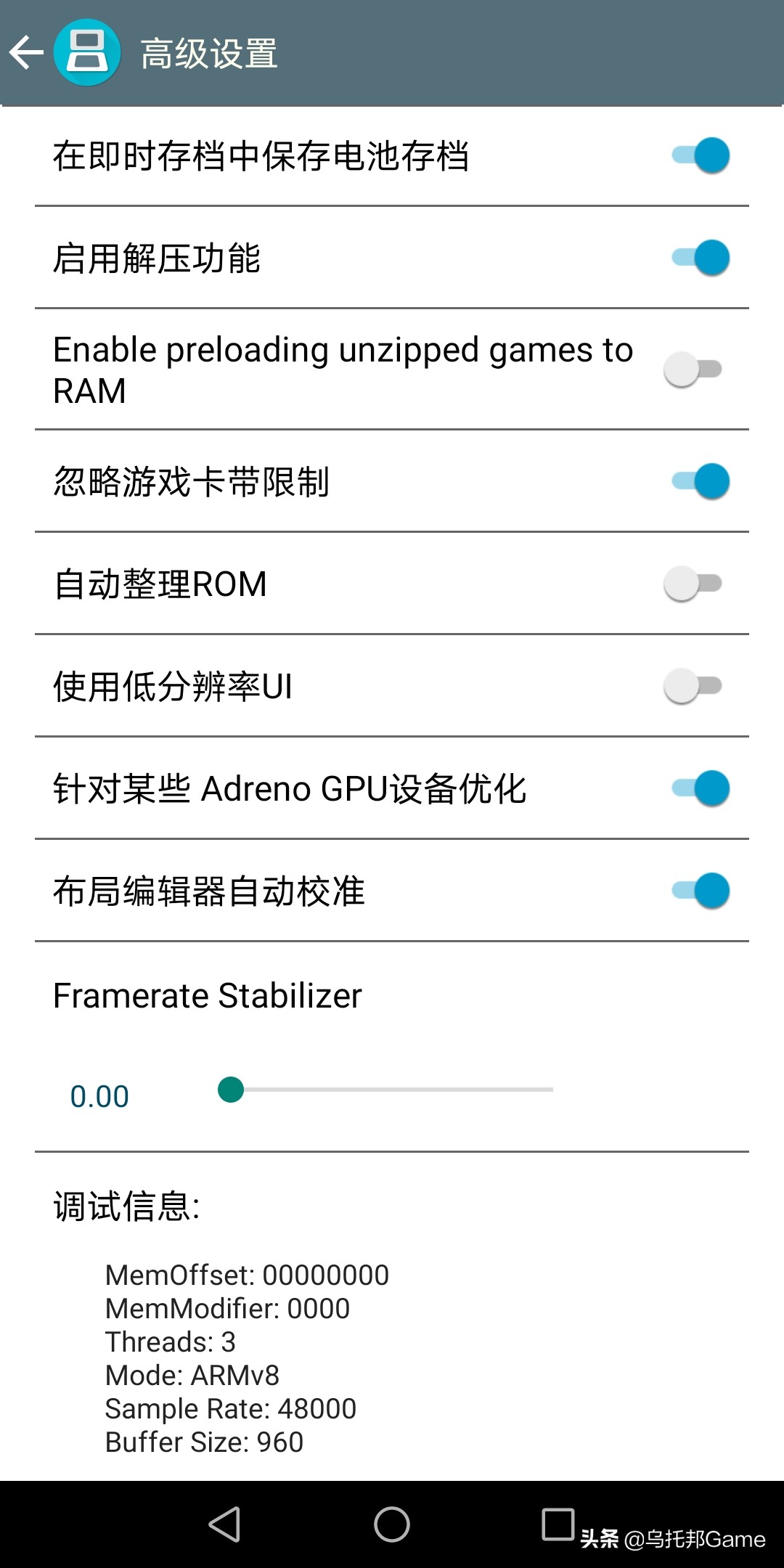
Task: Click the Framerate Stabilizer heading
Action: (x=205, y=995)
